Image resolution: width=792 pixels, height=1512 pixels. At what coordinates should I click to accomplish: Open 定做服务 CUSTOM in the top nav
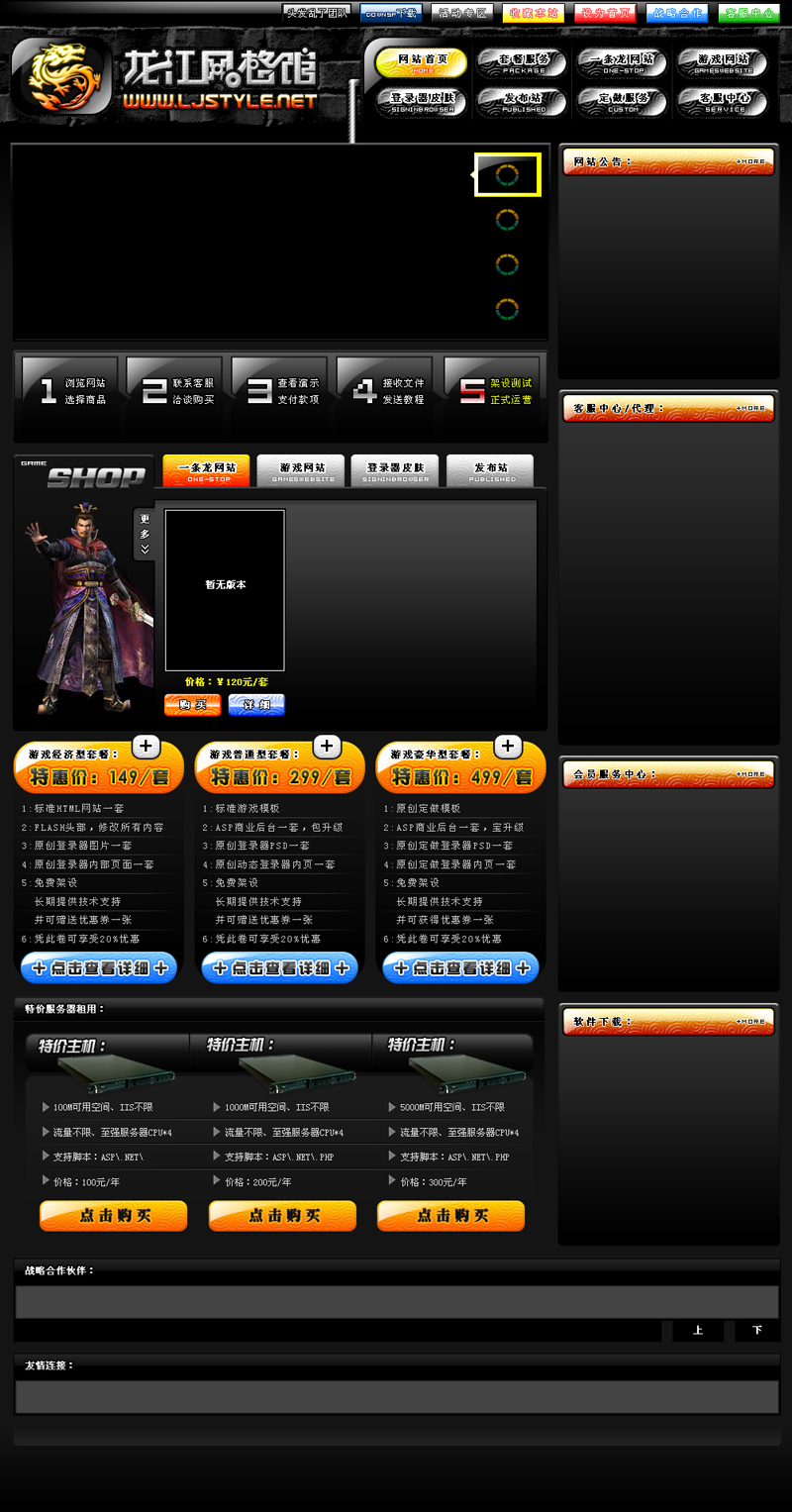624,102
